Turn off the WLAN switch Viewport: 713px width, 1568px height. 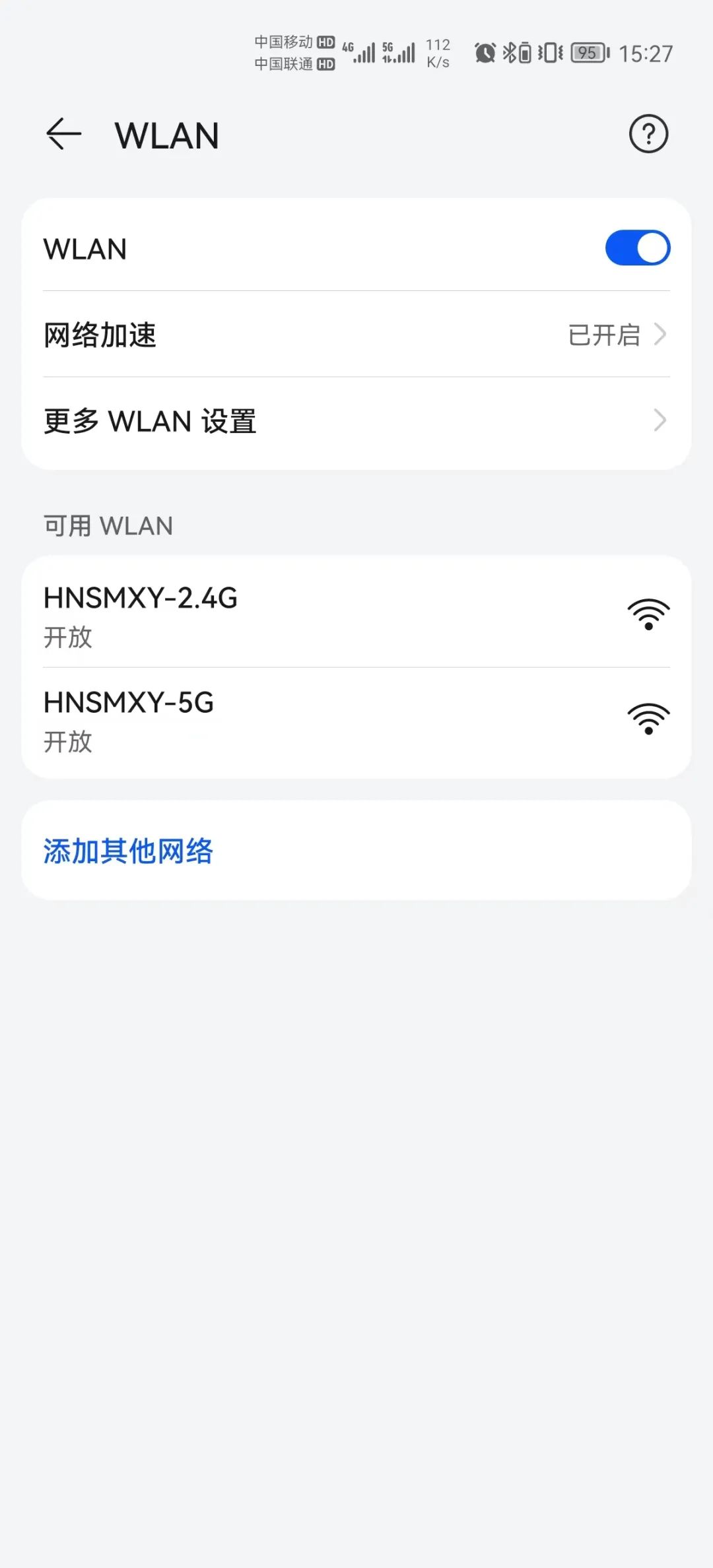pyautogui.click(x=637, y=248)
